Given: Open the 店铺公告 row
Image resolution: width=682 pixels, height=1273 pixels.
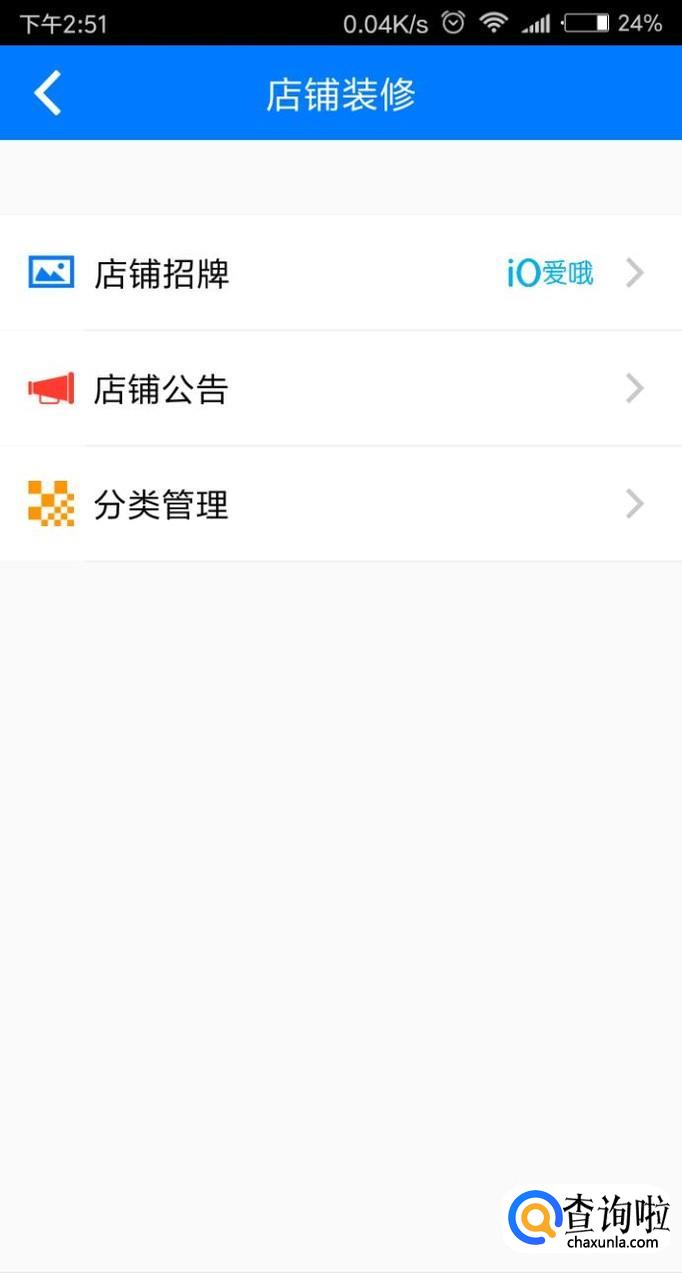Looking at the screenshot, I should 340,389.
